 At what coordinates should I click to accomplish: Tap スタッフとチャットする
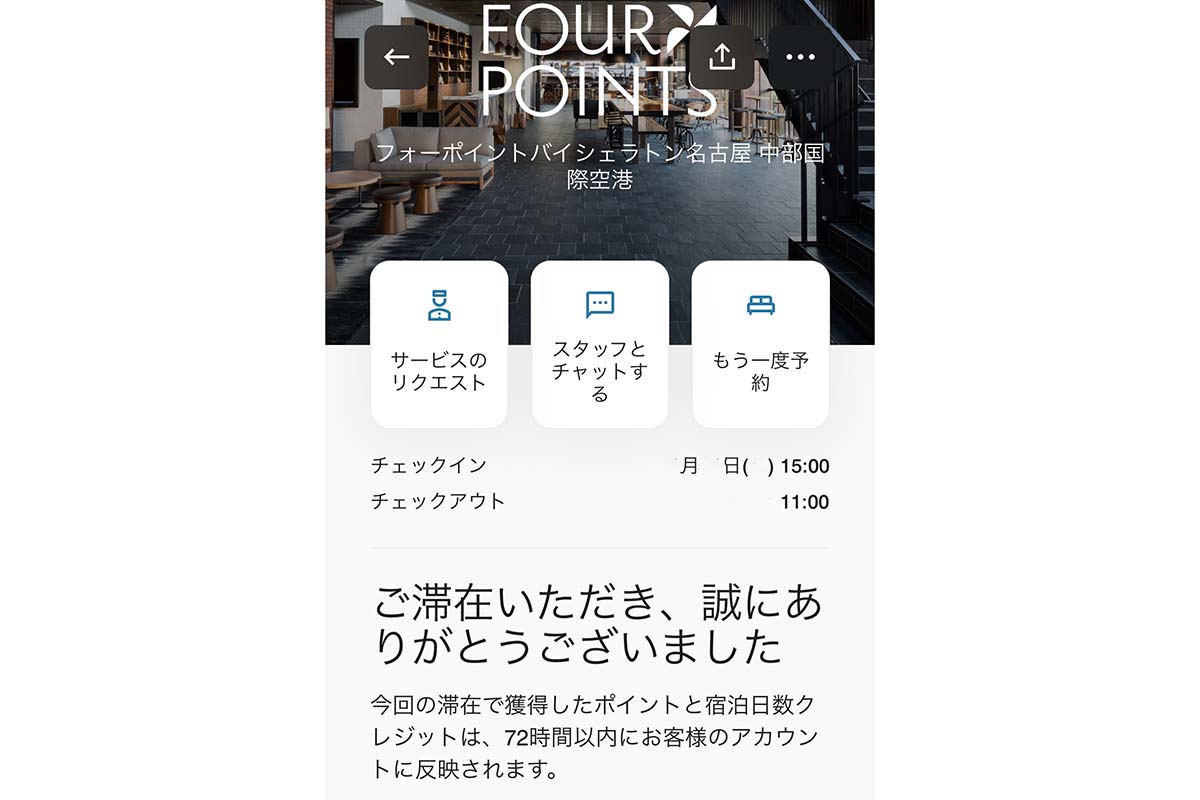point(600,344)
